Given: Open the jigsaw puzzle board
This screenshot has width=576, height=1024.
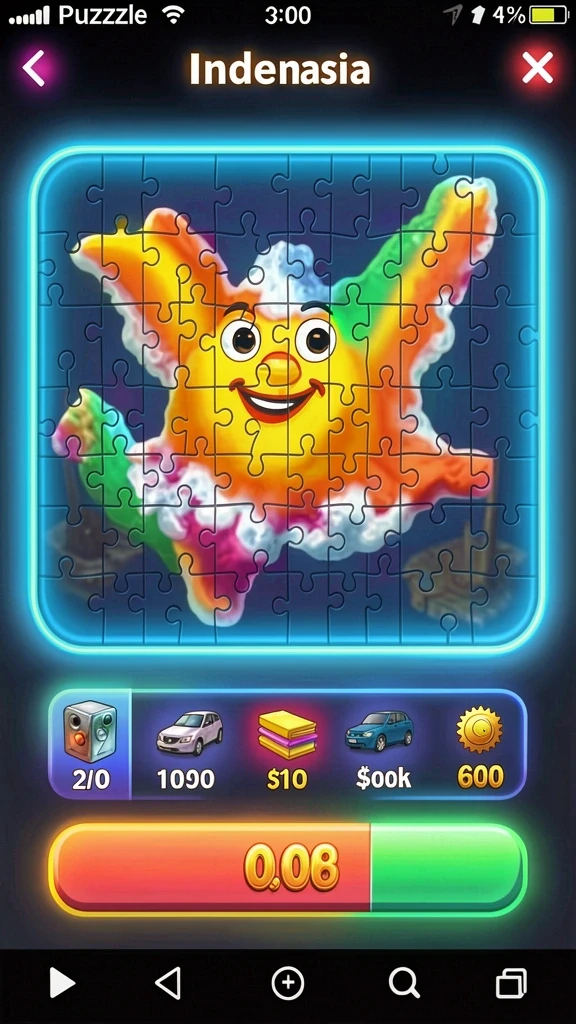Looking at the screenshot, I should pyautogui.click(x=288, y=398).
